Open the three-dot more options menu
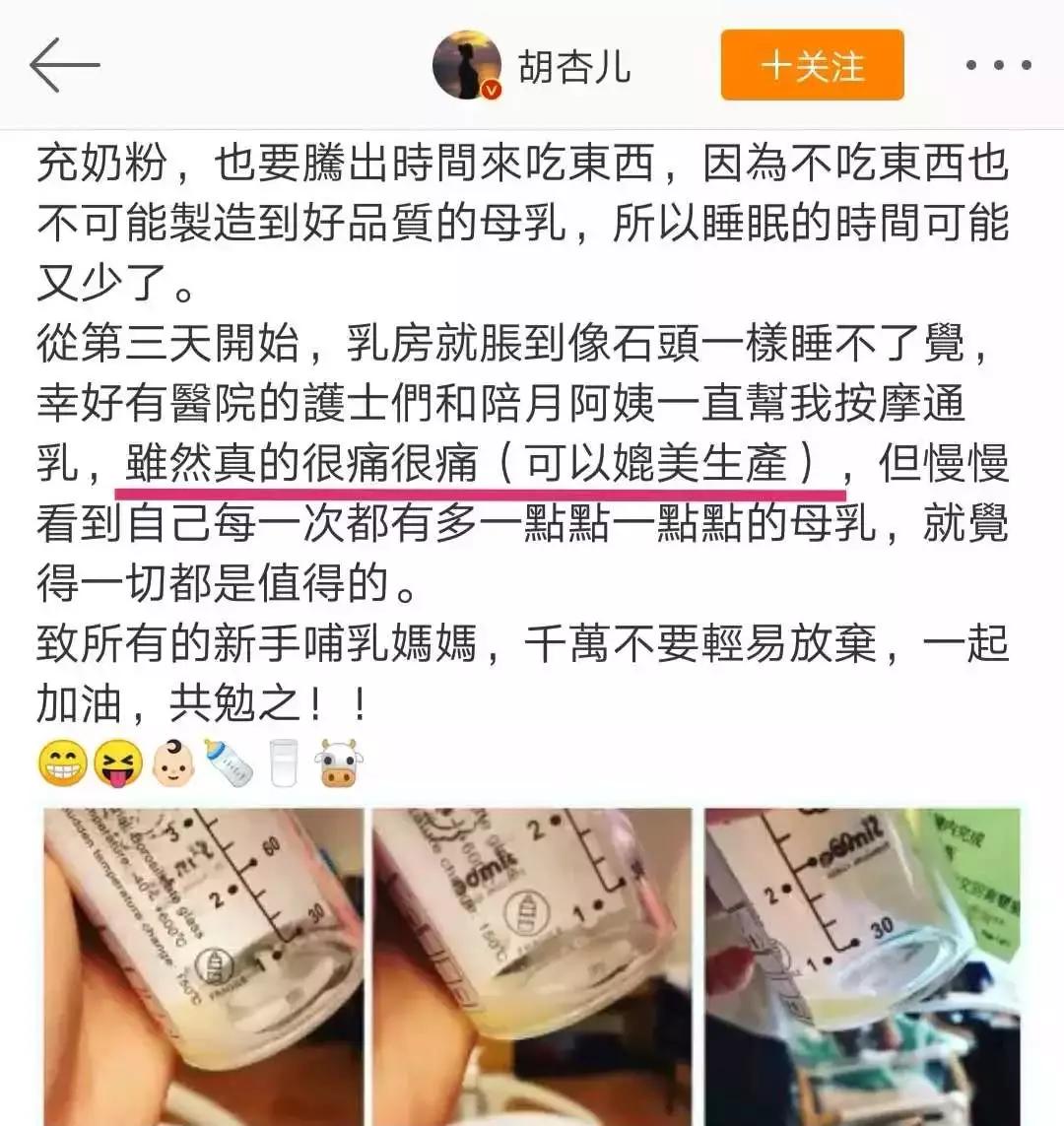The image size is (1064, 1126). coord(998,66)
